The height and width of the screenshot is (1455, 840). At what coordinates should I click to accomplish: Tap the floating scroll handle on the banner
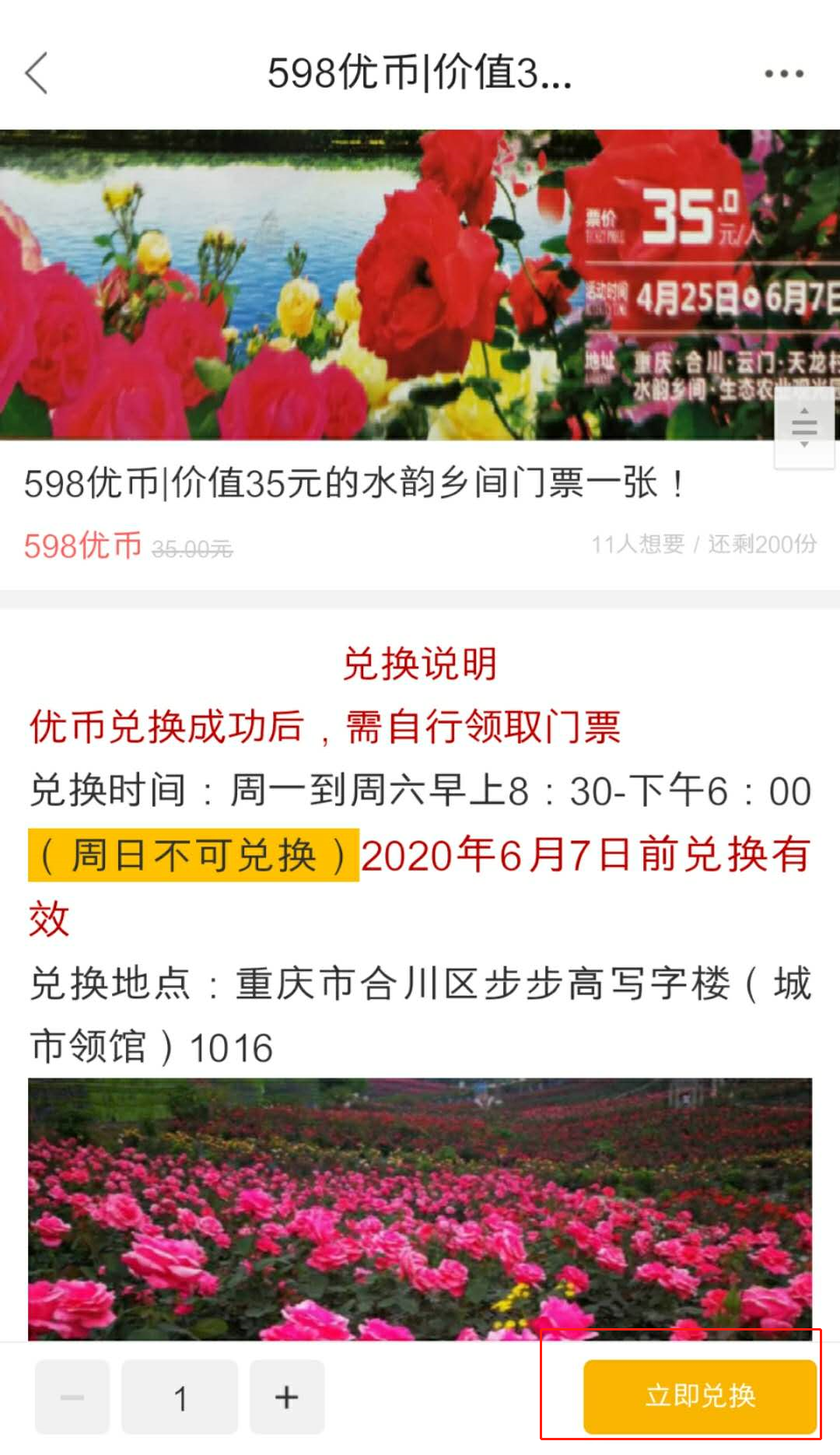[803, 426]
